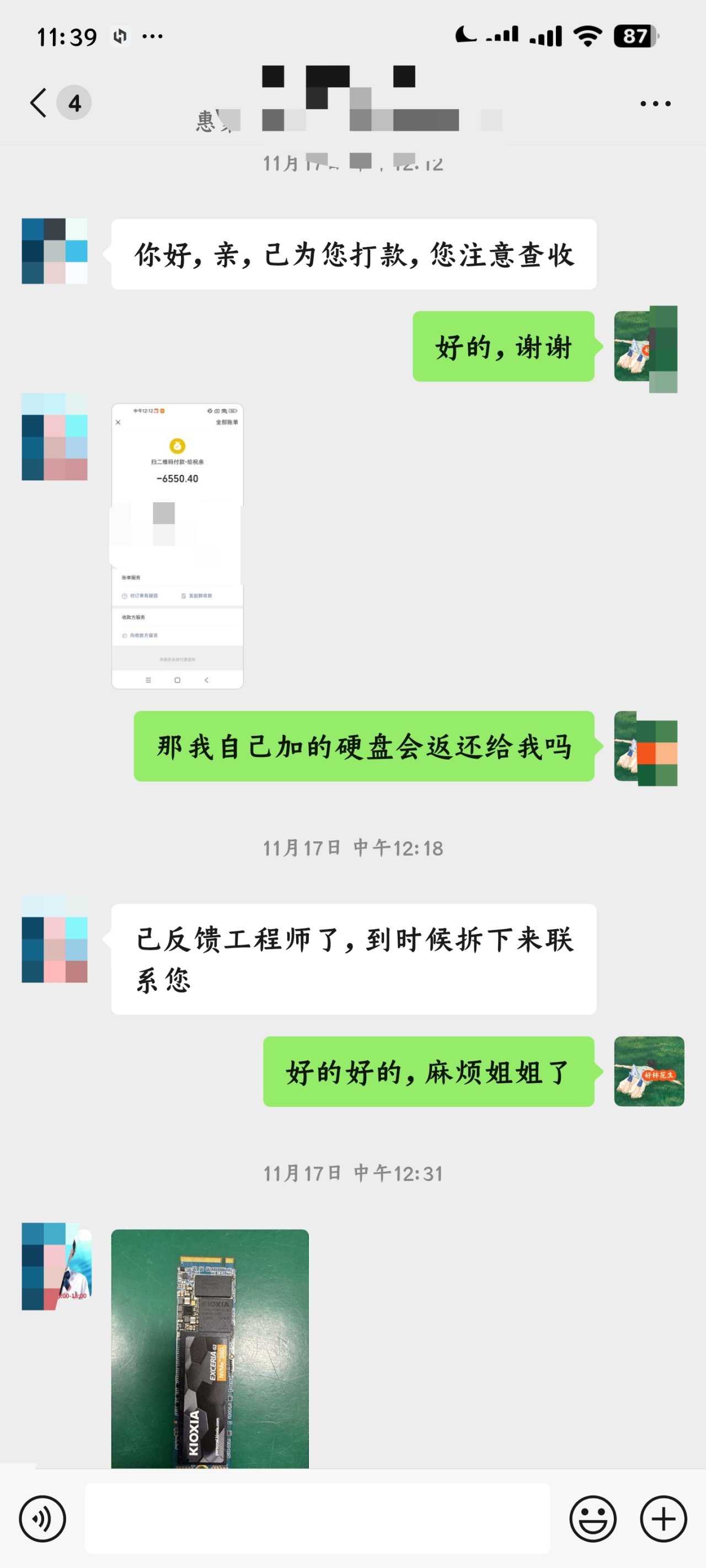Viewport: 706px width, 1568px height.
Task: Open the payment screenshot showing -6550.40
Action: pyautogui.click(x=176, y=546)
